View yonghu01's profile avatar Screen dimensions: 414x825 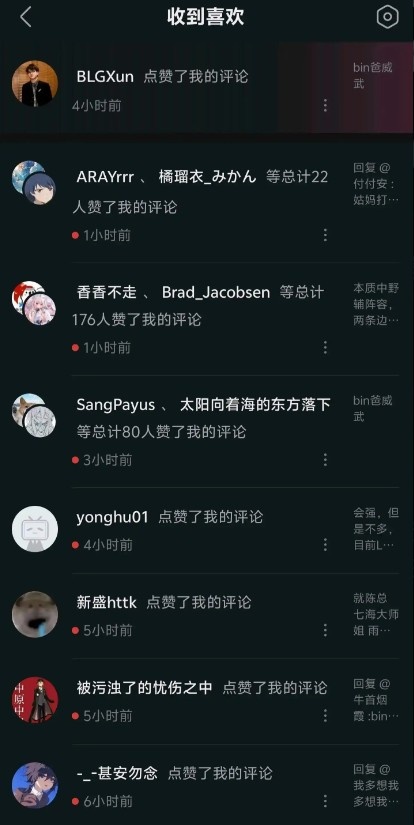[35, 529]
